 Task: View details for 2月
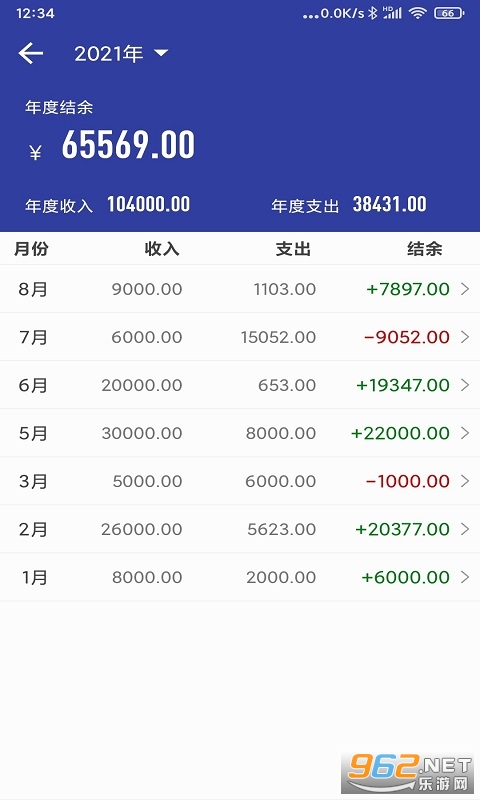point(240,529)
